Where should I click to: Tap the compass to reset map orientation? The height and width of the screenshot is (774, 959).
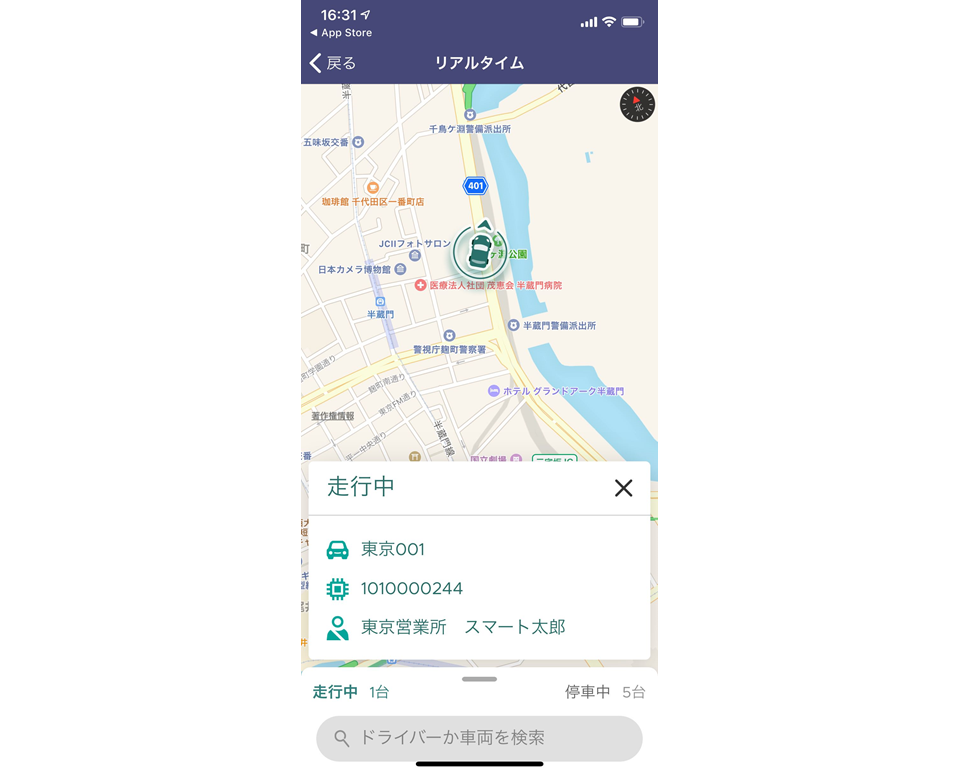[637, 104]
